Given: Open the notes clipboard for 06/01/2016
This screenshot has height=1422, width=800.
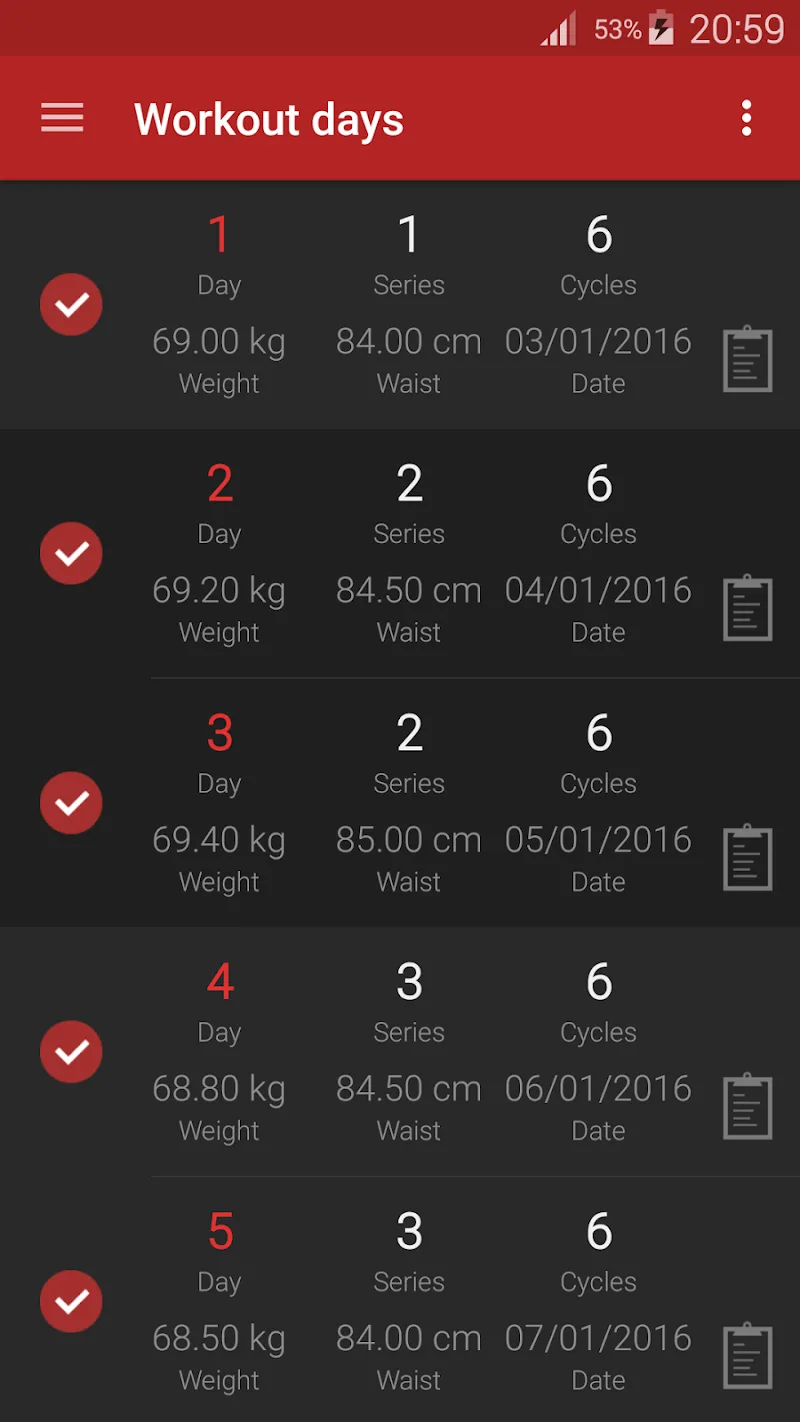Looking at the screenshot, I should point(748,1107).
